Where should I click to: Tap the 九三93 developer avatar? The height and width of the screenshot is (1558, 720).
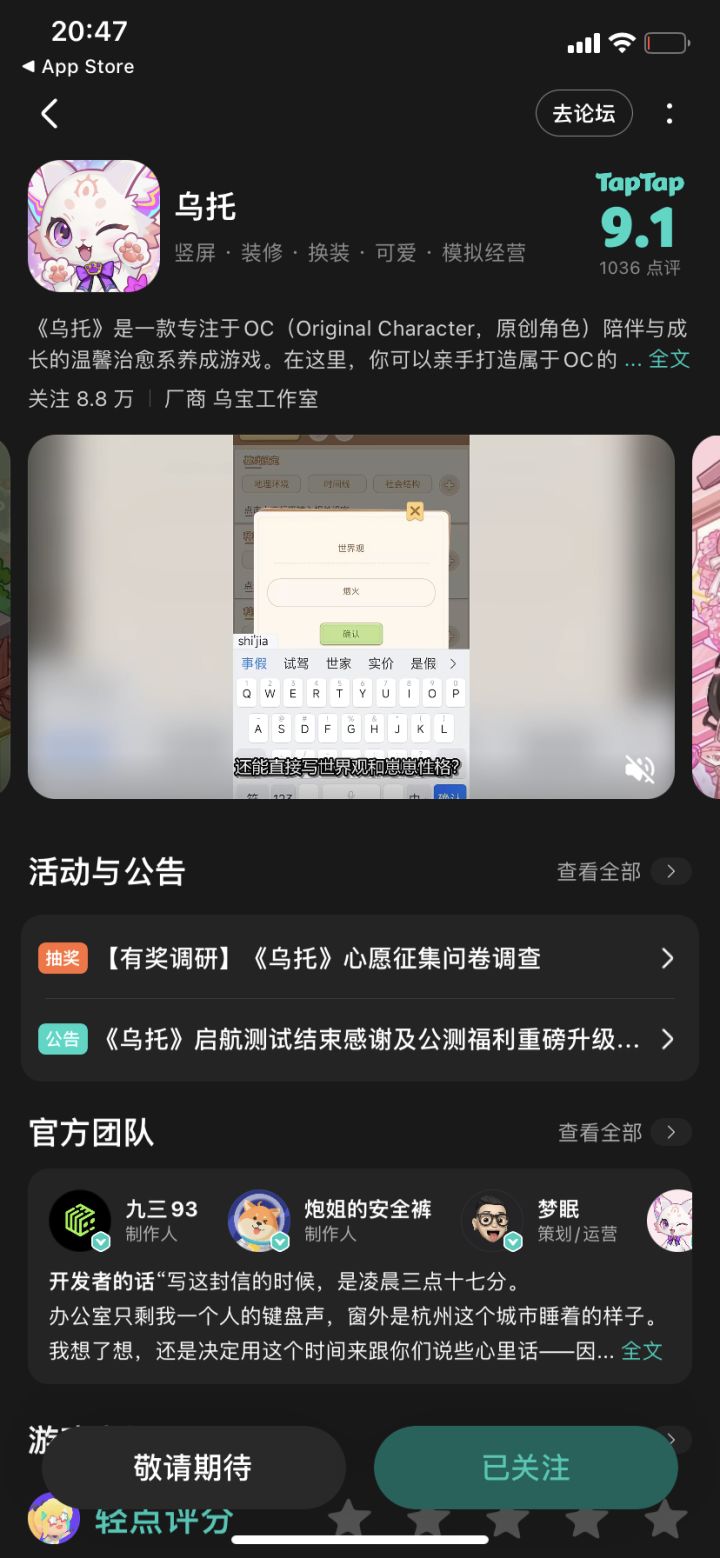click(80, 1220)
